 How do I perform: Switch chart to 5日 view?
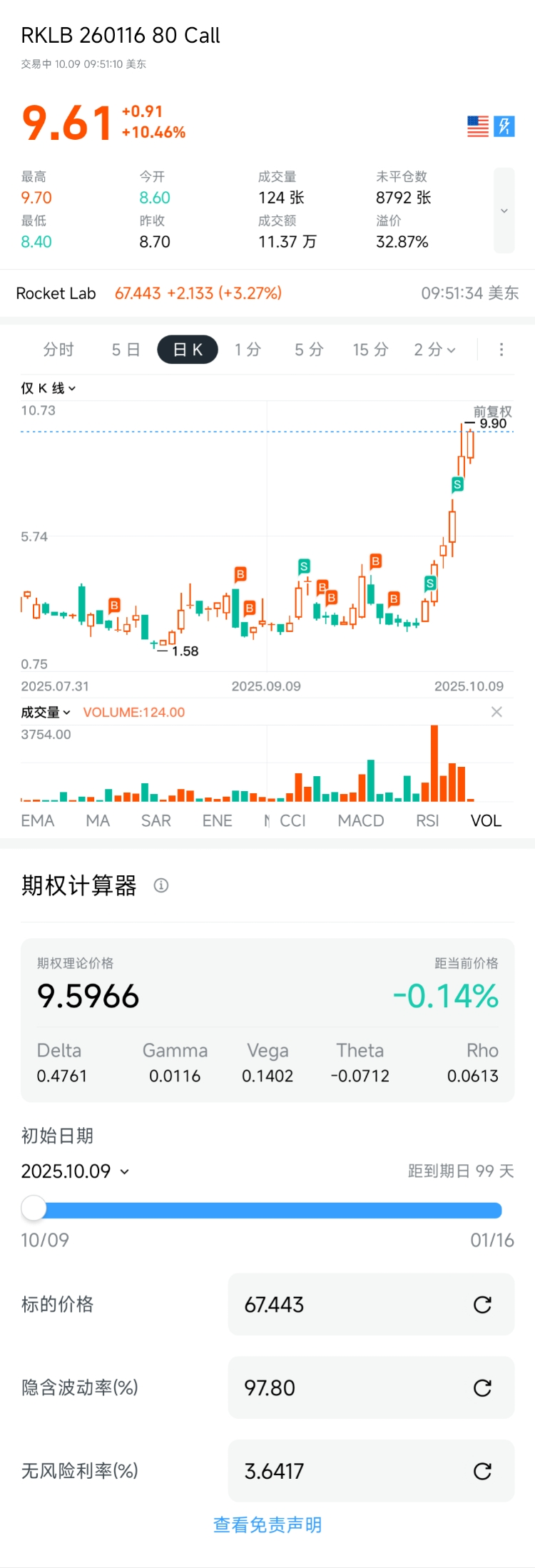pyautogui.click(x=126, y=350)
